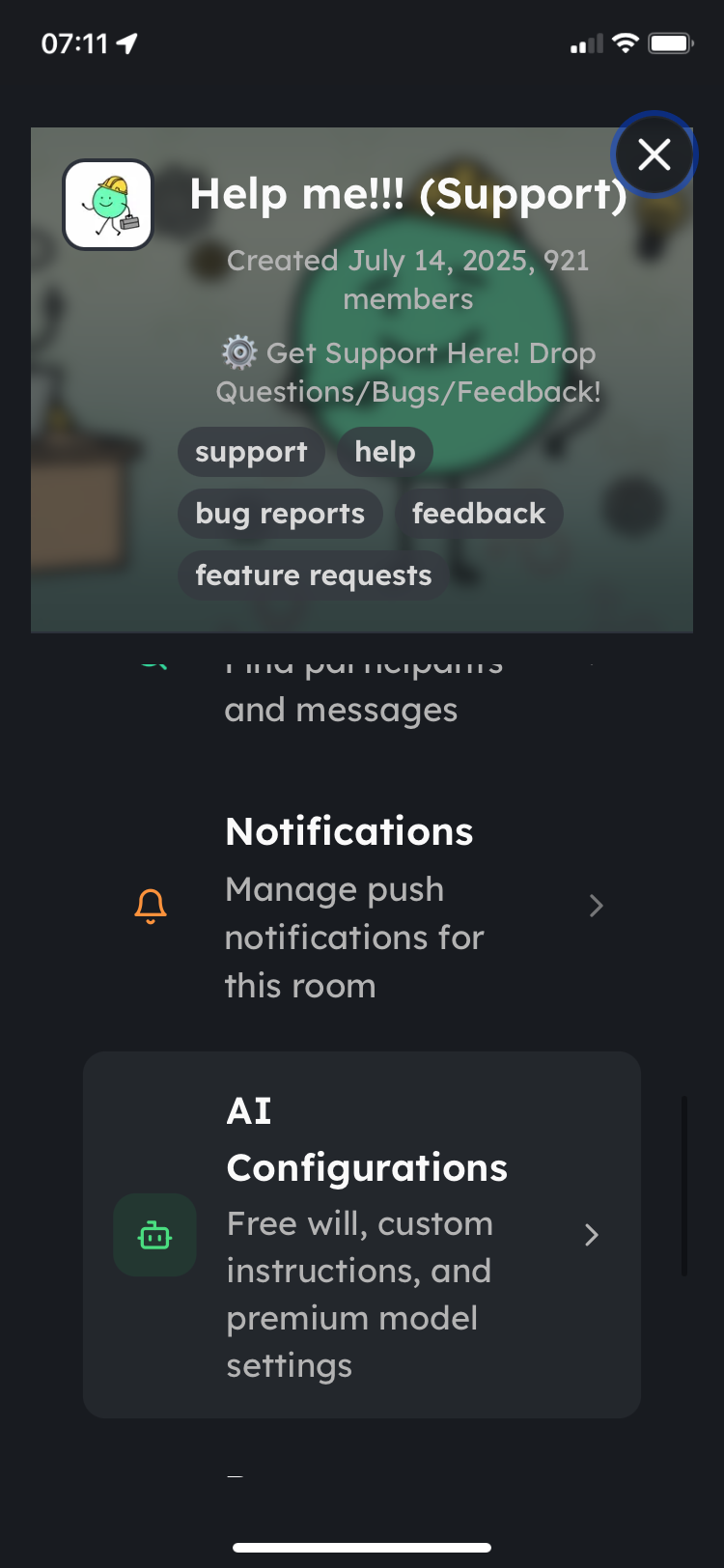
Task: Tap the bug reports tag
Action: (x=280, y=514)
